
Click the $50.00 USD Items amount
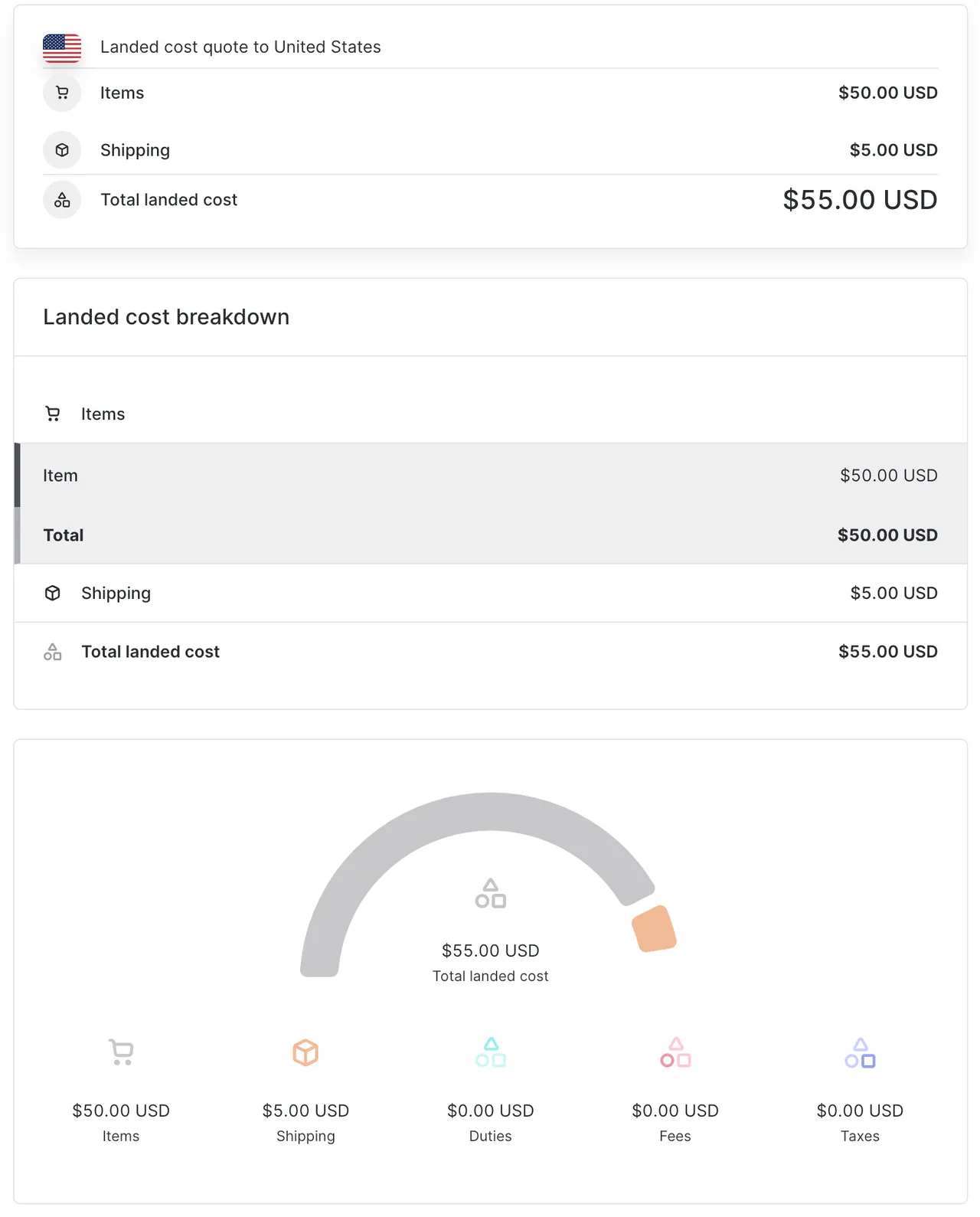point(888,93)
